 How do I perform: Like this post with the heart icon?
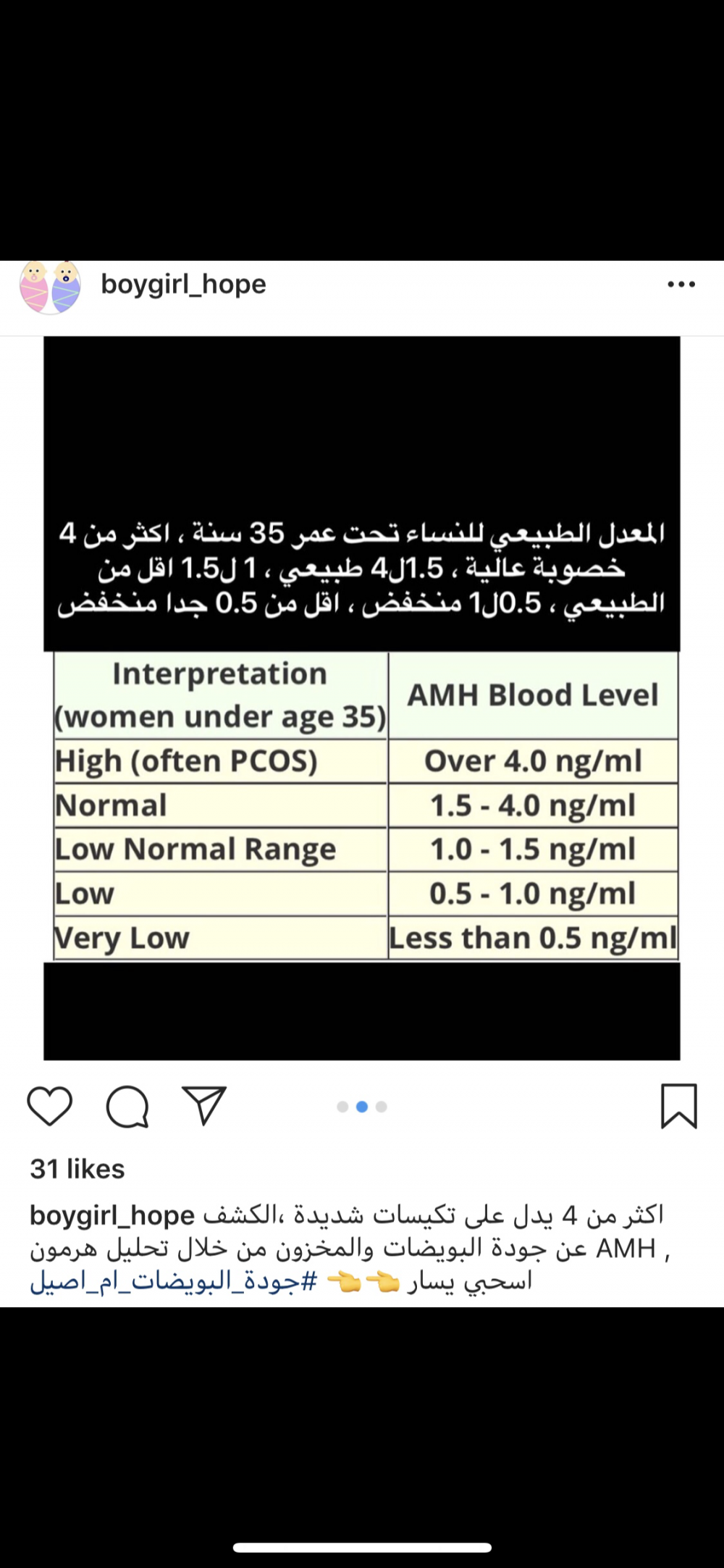pyautogui.click(x=50, y=1106)
